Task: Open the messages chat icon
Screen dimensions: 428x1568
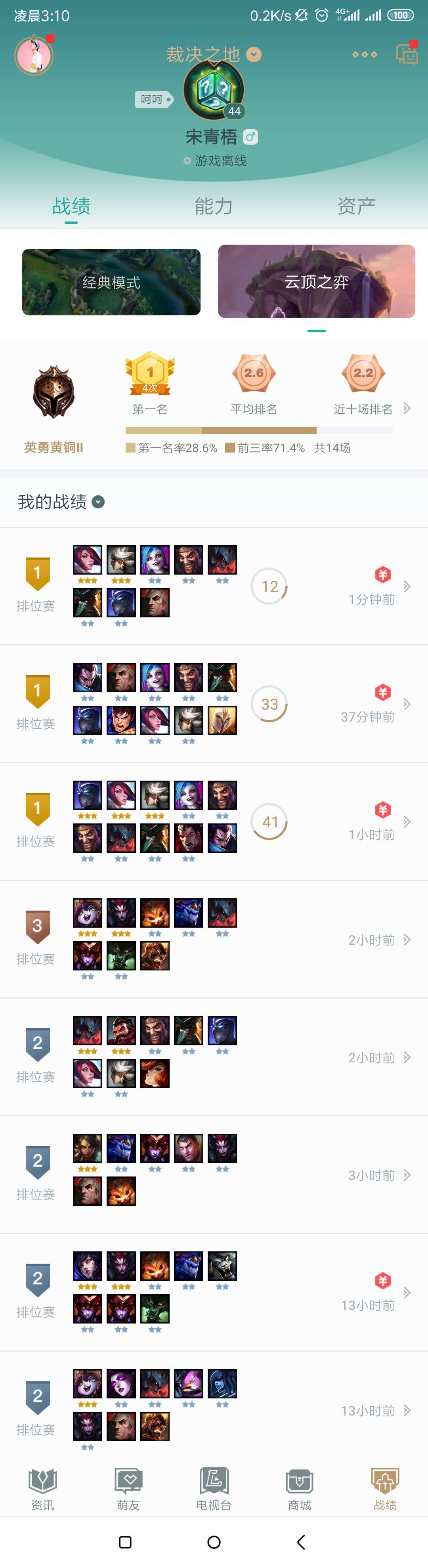Action: coord(407,54)
